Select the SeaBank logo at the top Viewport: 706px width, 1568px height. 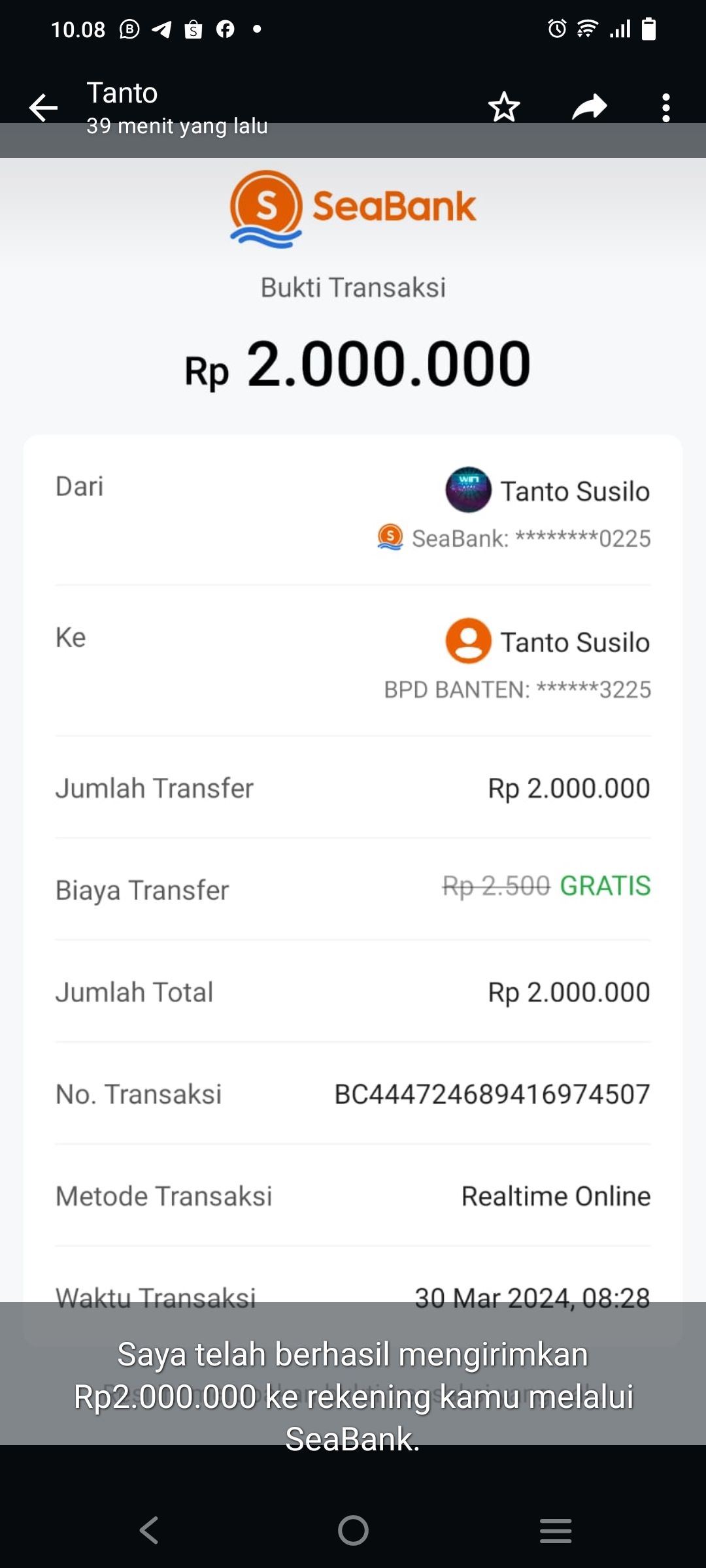[352, 208]
